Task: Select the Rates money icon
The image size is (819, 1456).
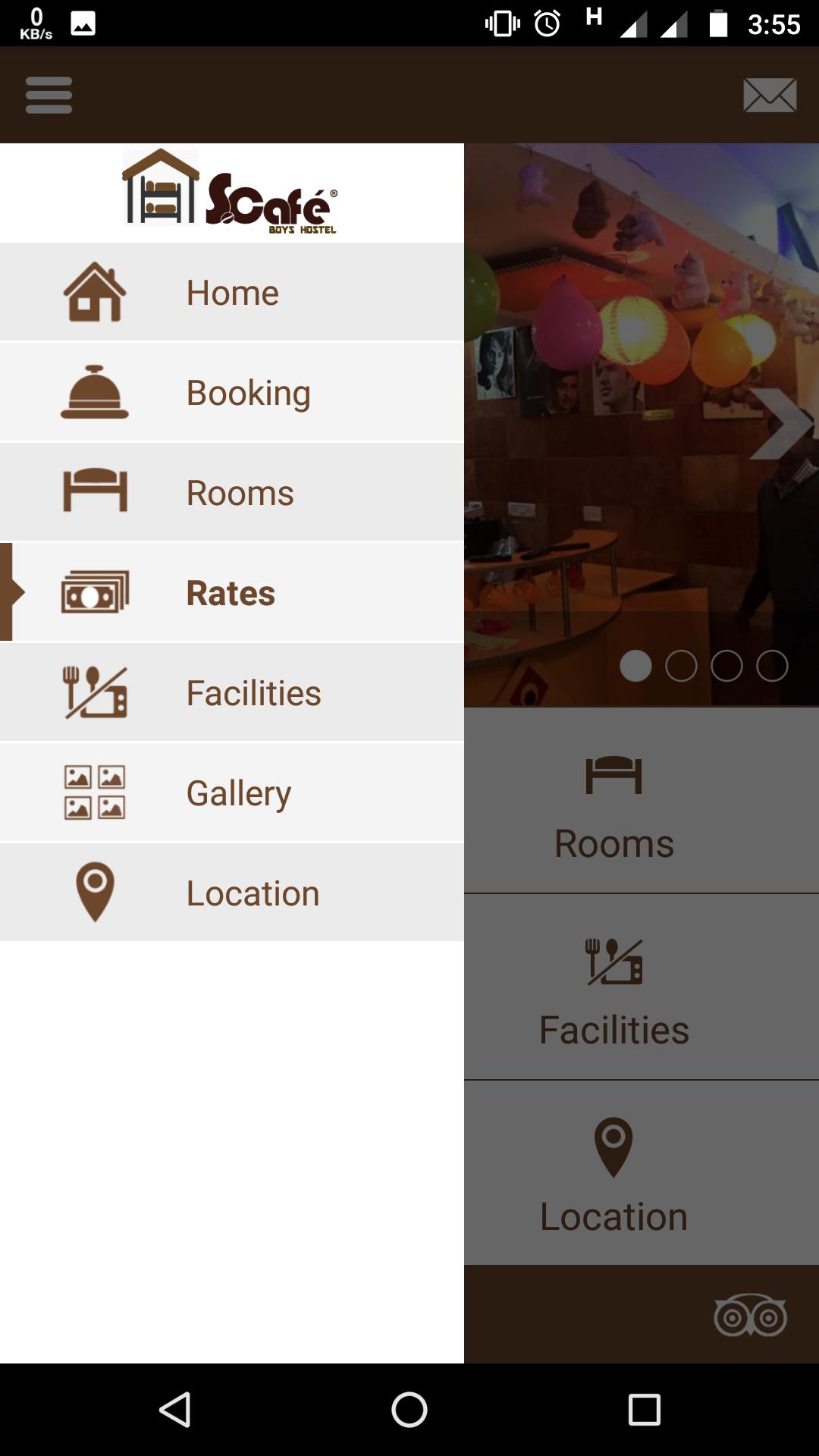Action: pyautogui.click(x=95, y=592)
